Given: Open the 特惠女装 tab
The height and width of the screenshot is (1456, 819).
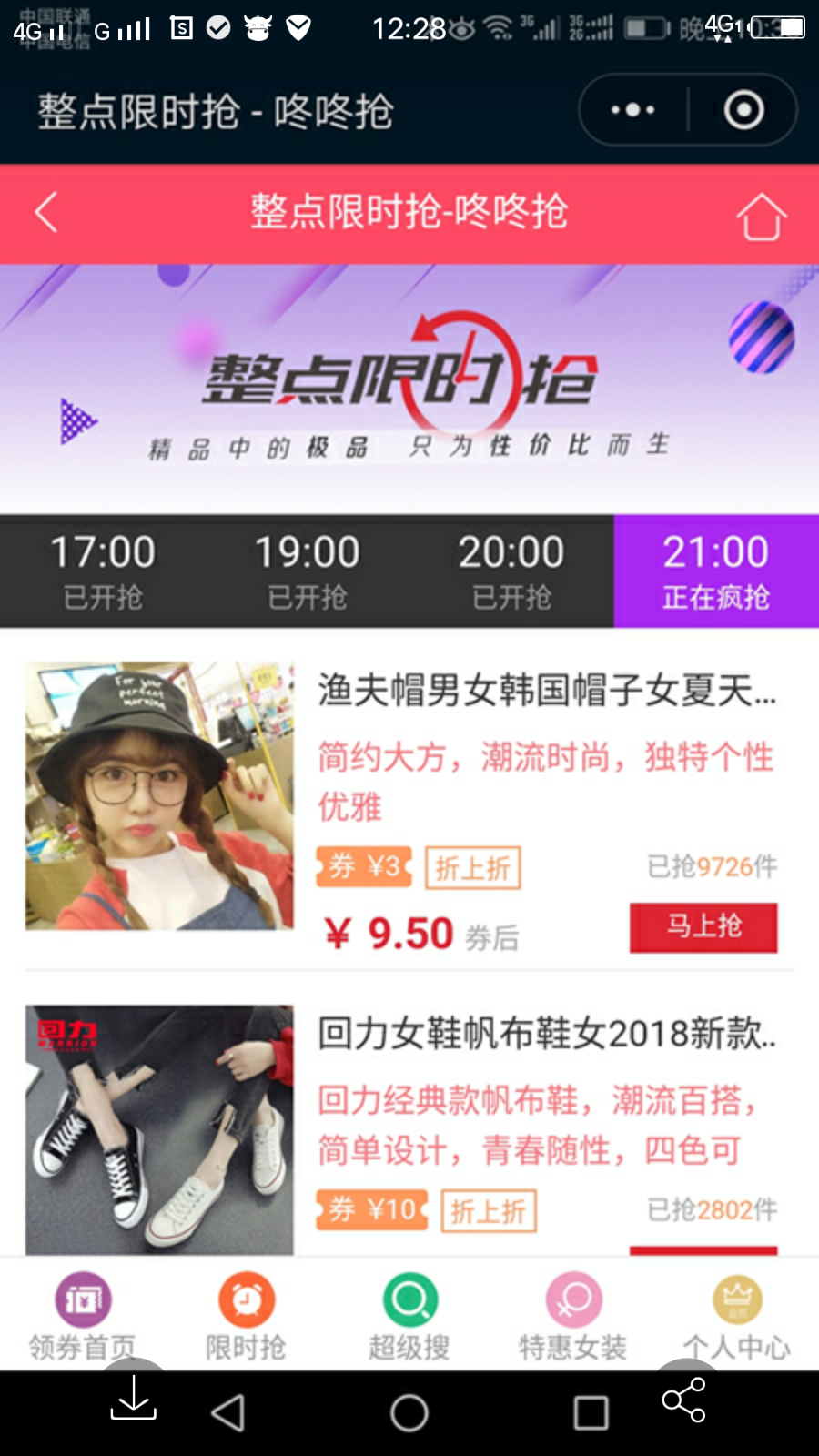Looking at the screenshot, I should pyautogui.click(x=573, y=1316).
